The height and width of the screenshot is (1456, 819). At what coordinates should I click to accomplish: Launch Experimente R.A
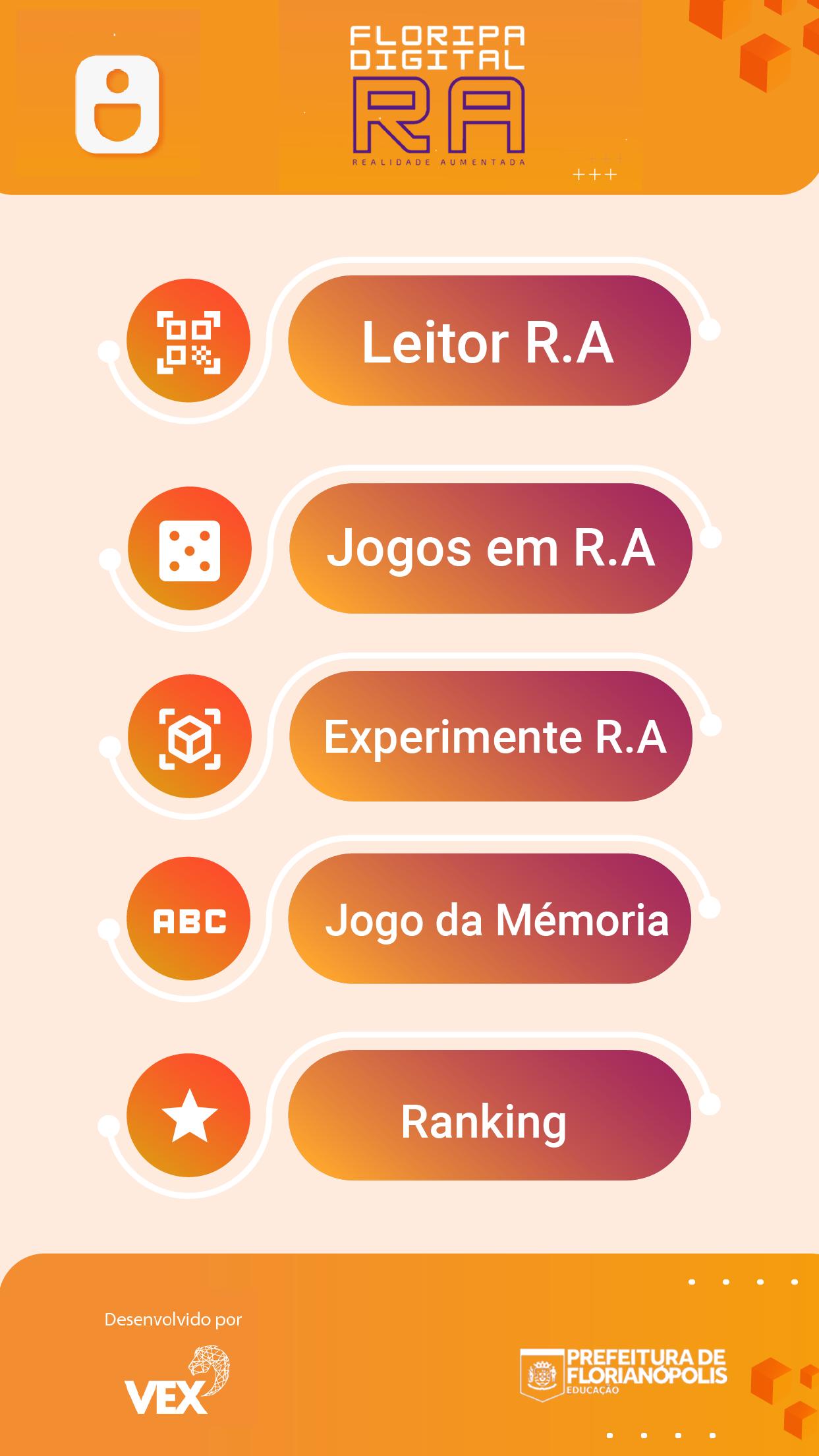point(491,736)
